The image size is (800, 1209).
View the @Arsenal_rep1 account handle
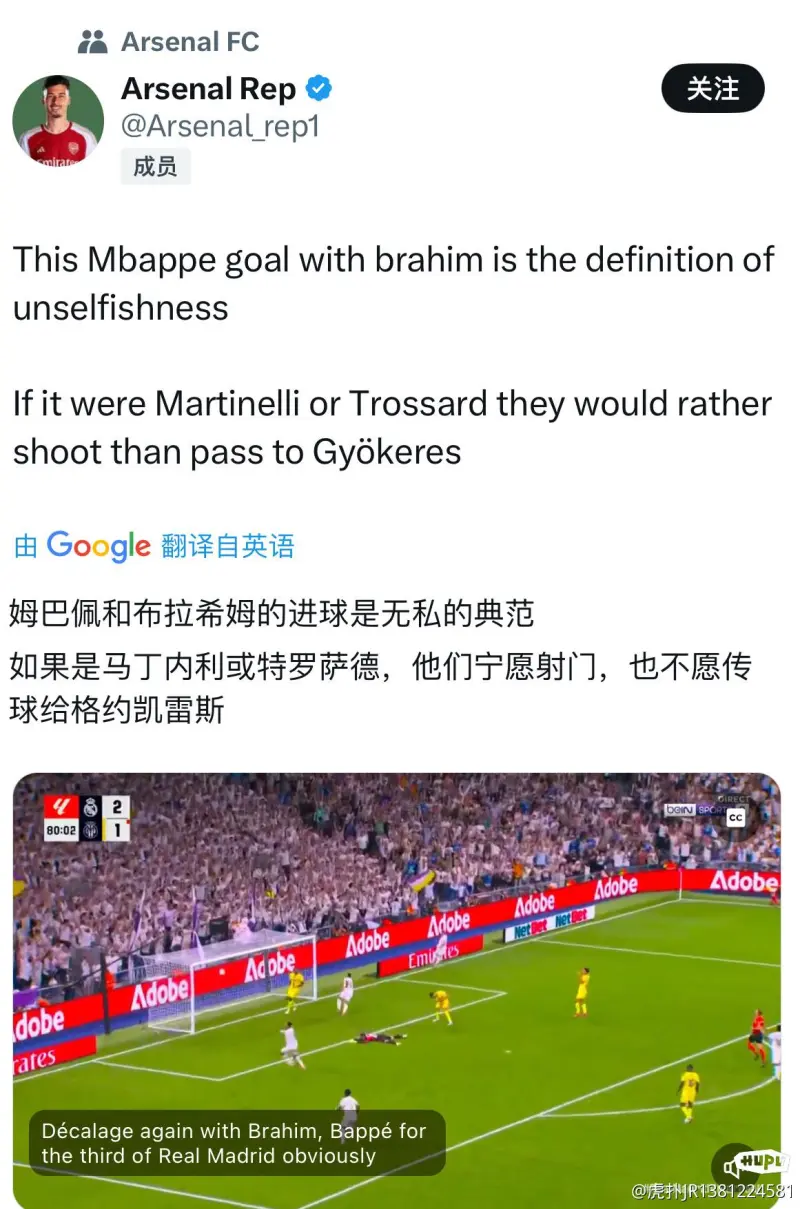tap(220, 127)
